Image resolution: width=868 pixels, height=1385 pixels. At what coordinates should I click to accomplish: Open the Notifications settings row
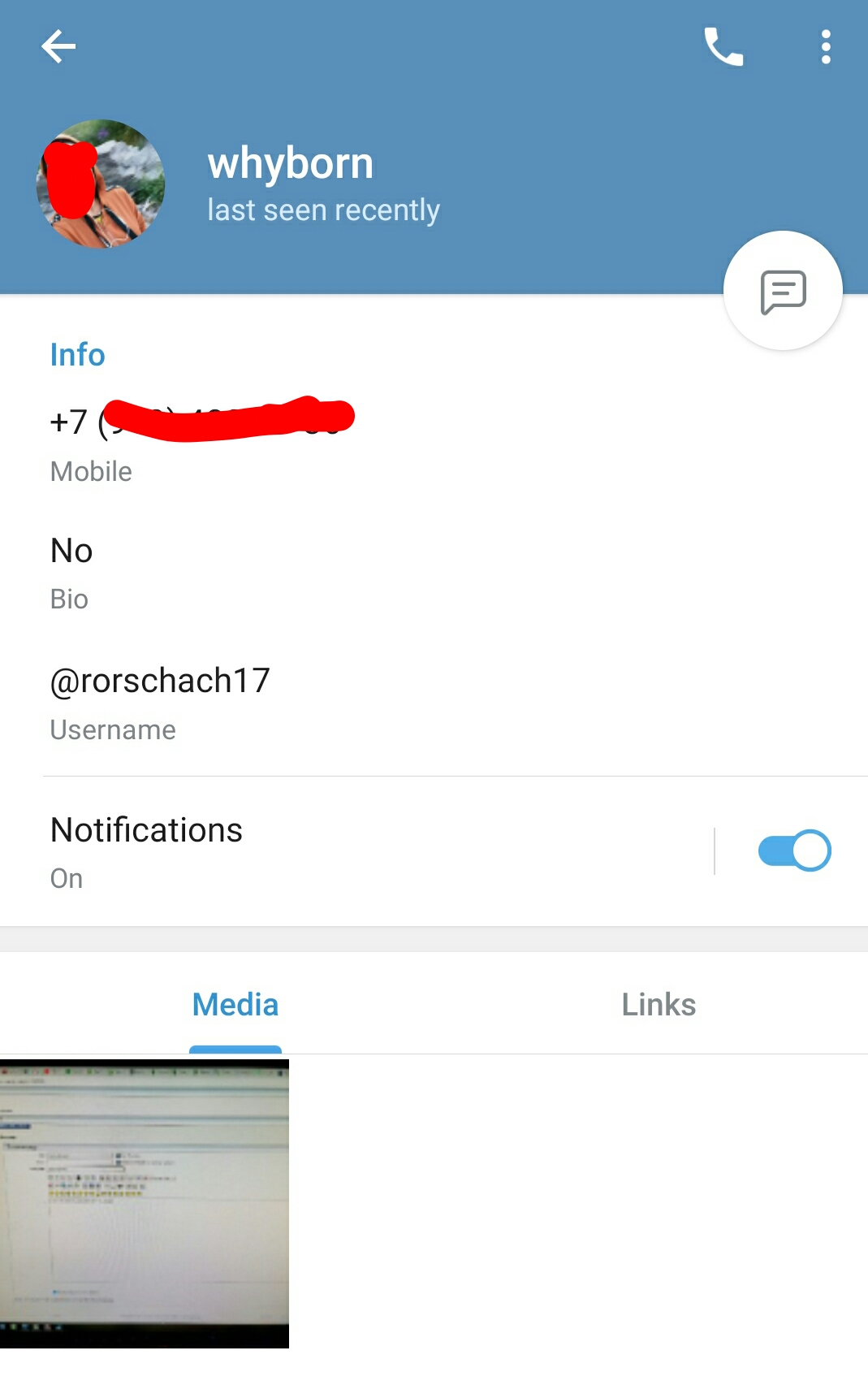325,851
